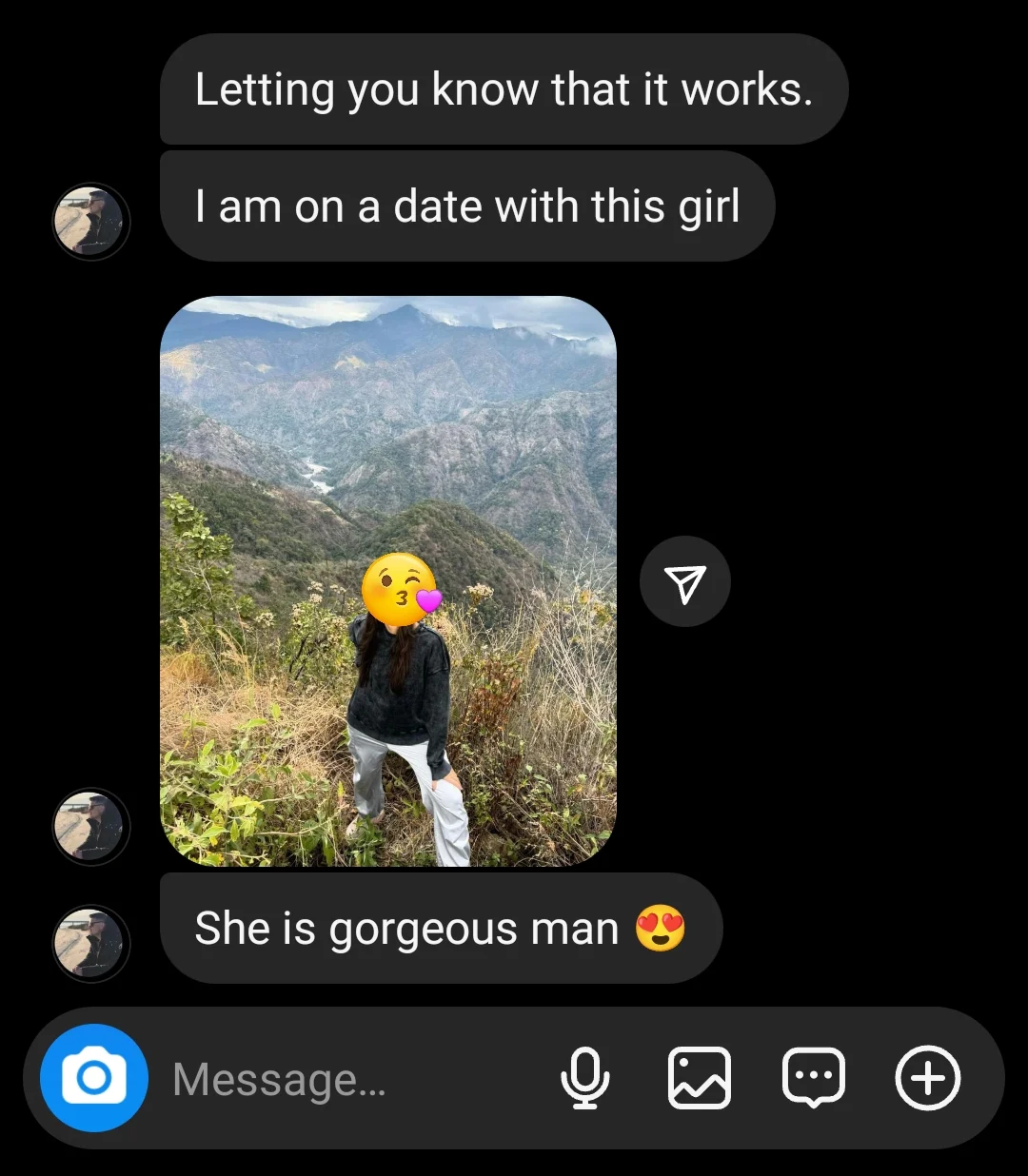This screenshot has width=1028, height=1176.
Task: Open the photo gallery picker
Action: click(x=700, y=1078)
